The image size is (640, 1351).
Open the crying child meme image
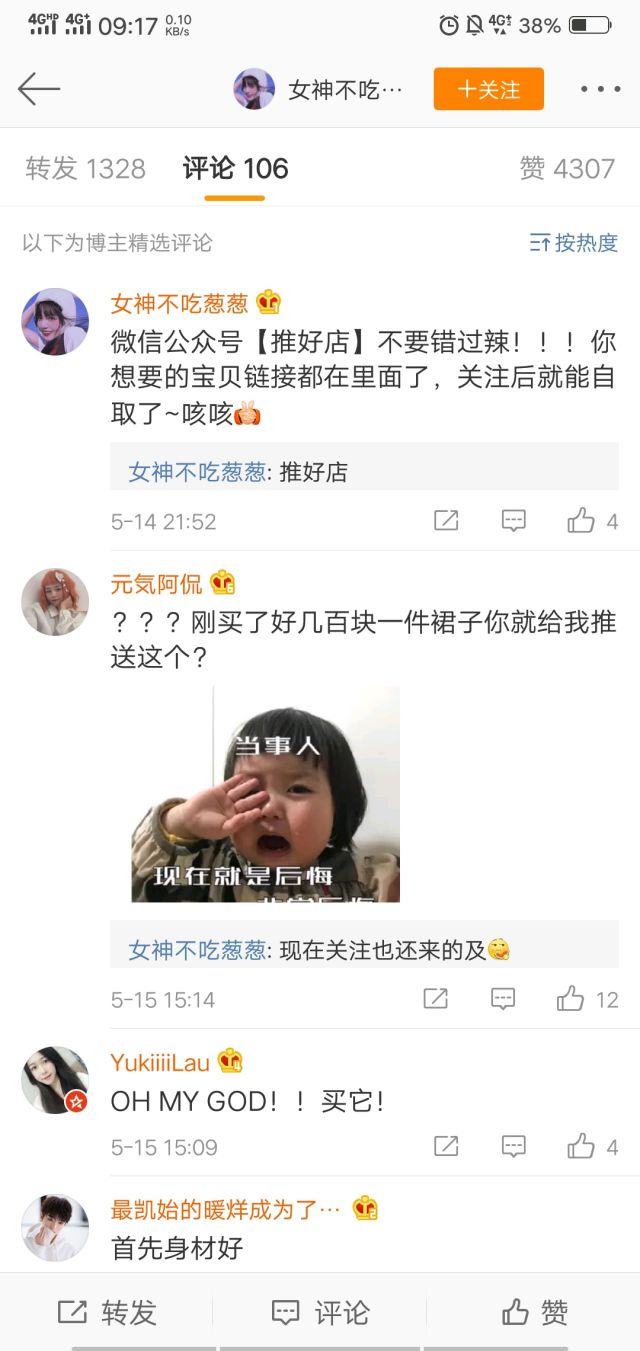click(x=265, y=794)
